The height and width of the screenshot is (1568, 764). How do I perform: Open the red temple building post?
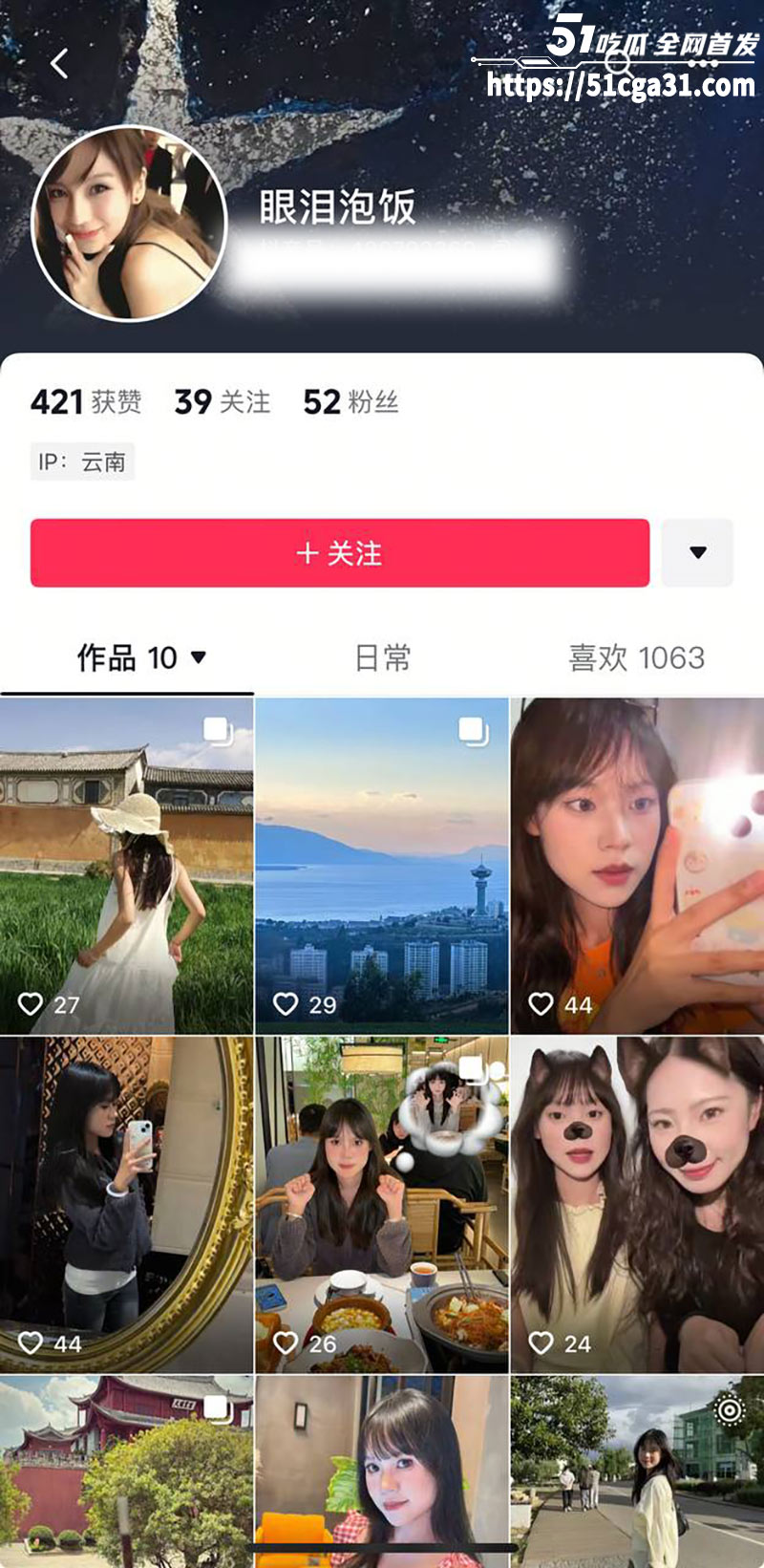[x=126, y=1471]
